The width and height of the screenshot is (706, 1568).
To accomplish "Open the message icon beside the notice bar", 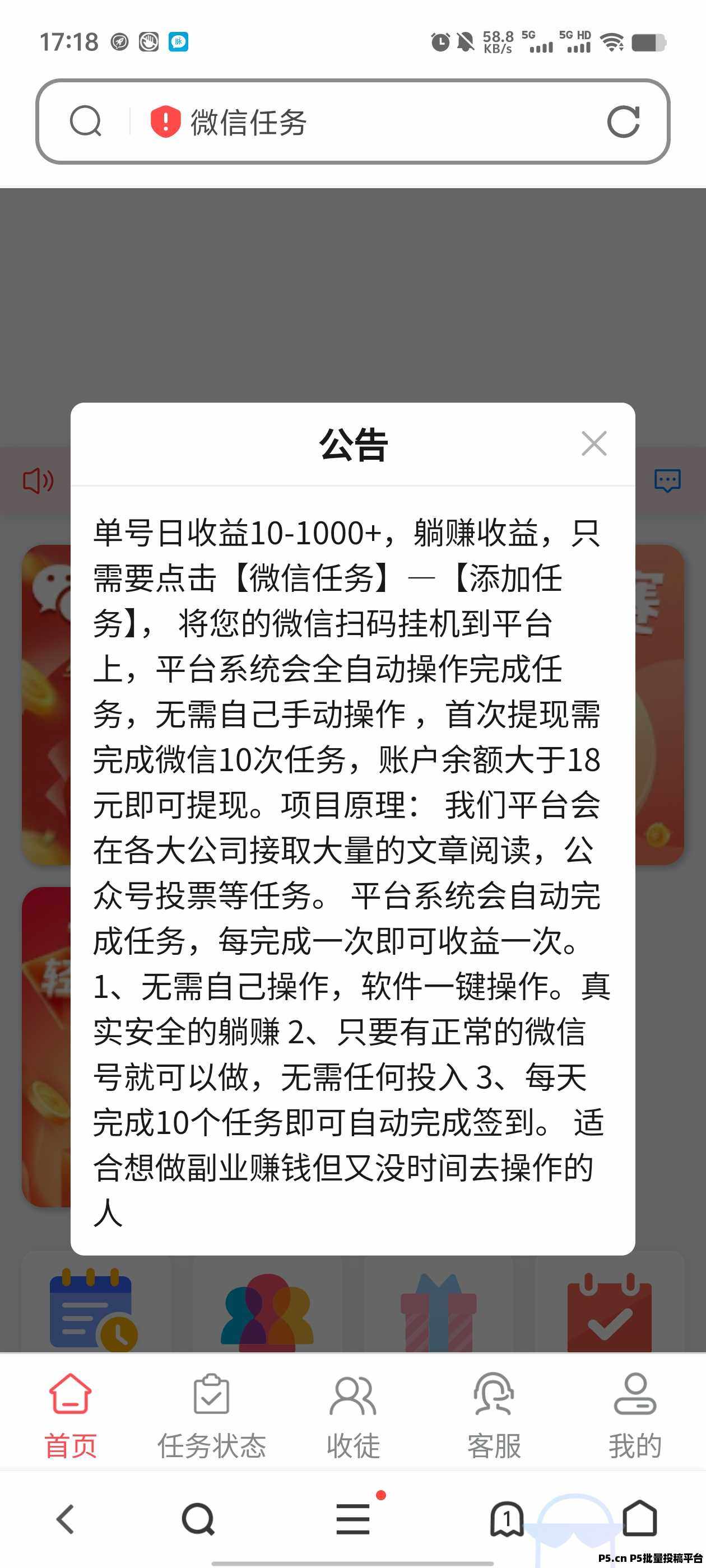I will (667, 480).
